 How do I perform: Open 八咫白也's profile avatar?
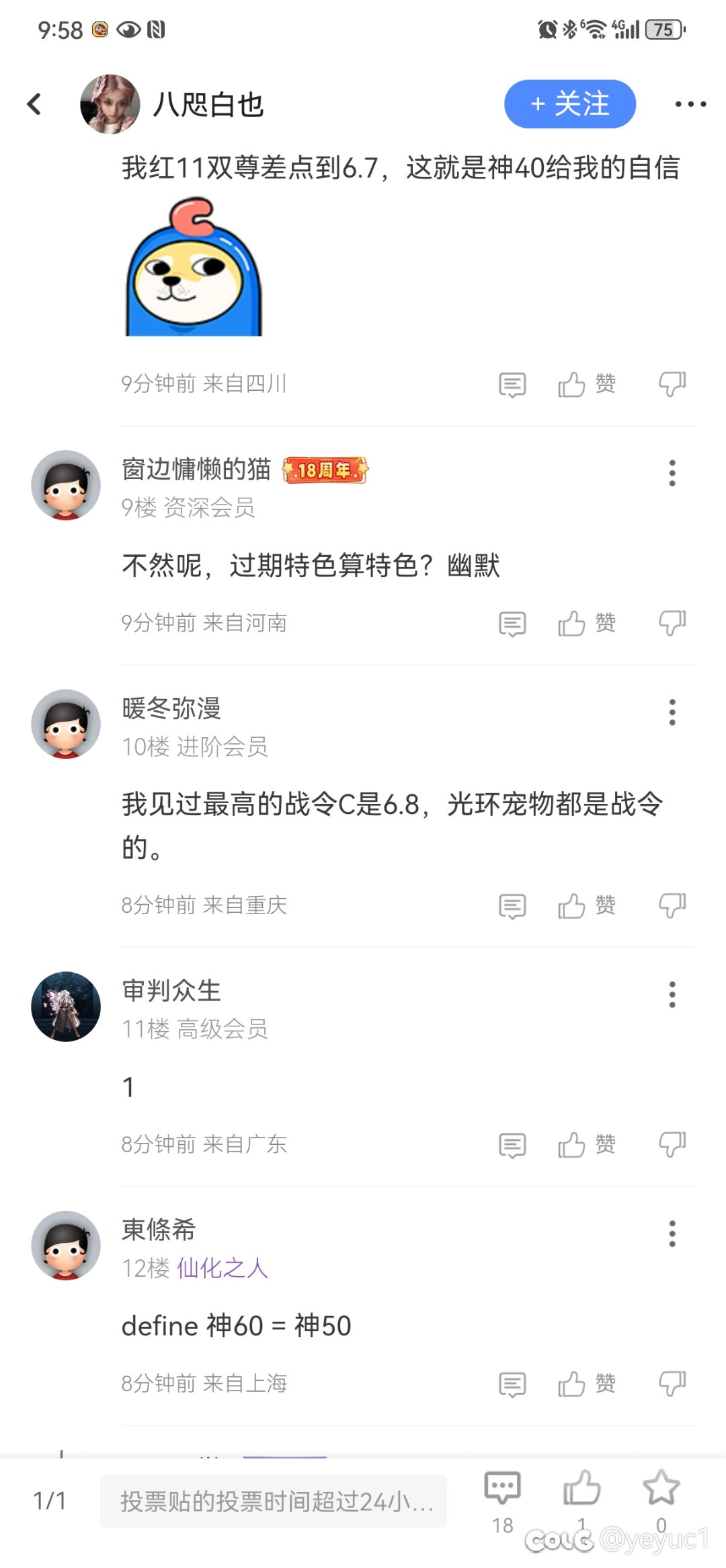point(110,104)
